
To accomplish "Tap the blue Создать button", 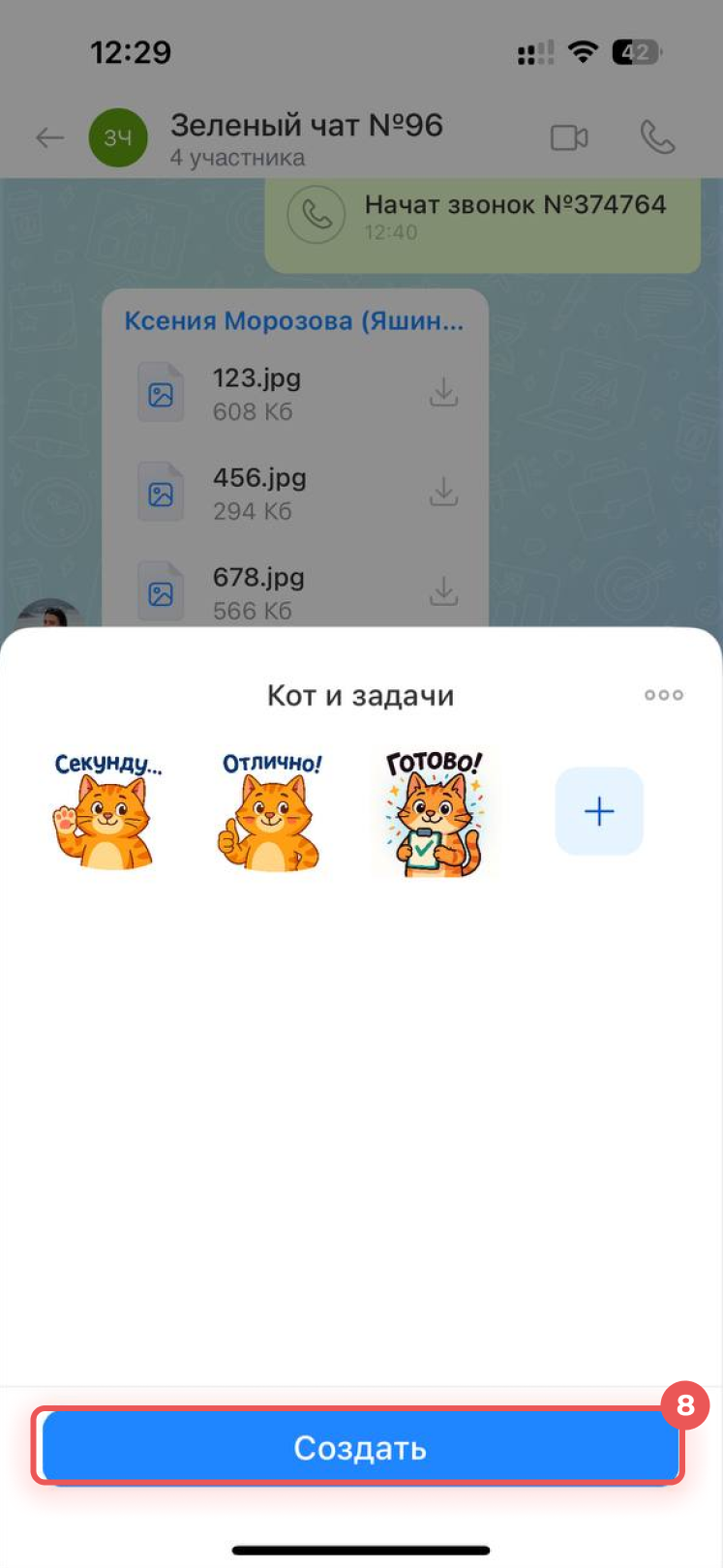I will tap(360, 1447).
